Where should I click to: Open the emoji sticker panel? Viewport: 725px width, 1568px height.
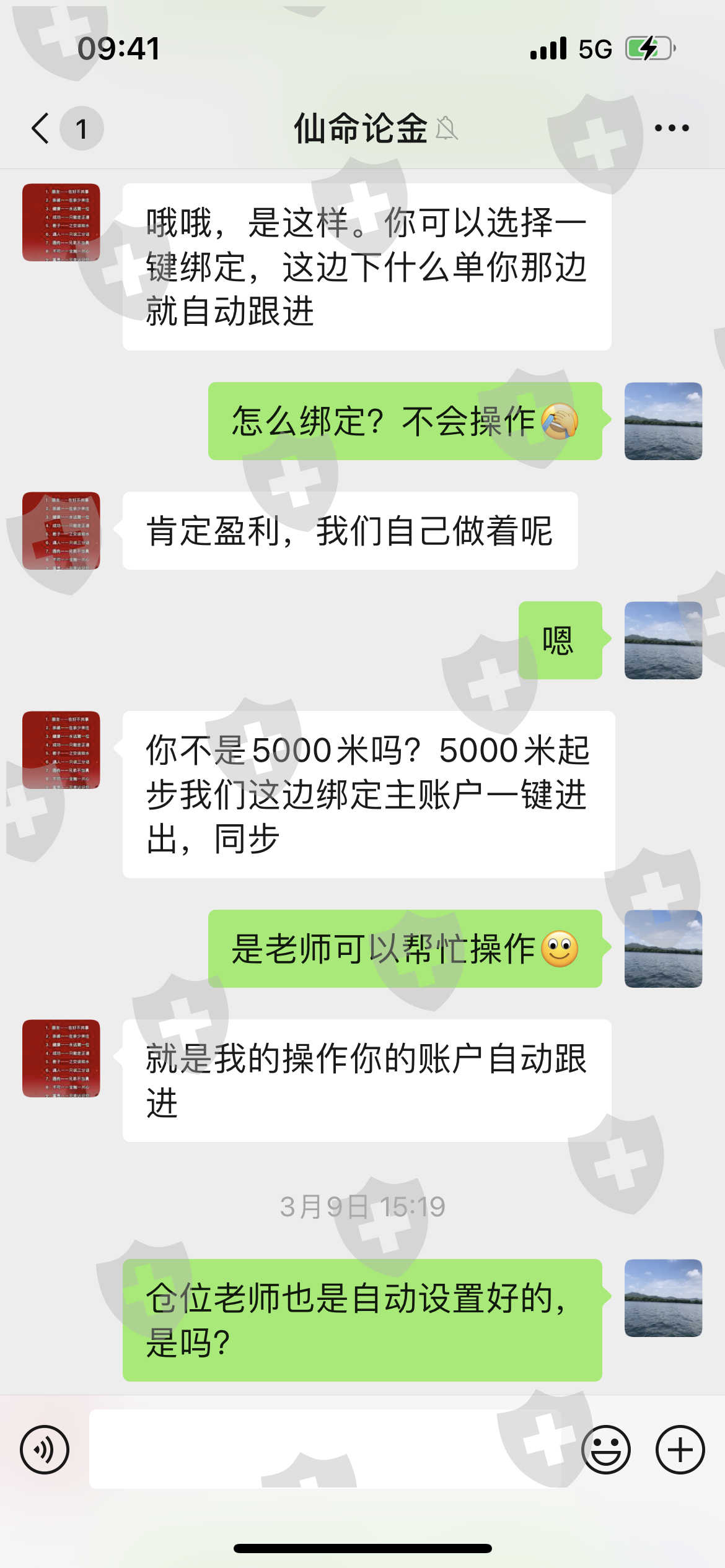tap(605, 1450)
